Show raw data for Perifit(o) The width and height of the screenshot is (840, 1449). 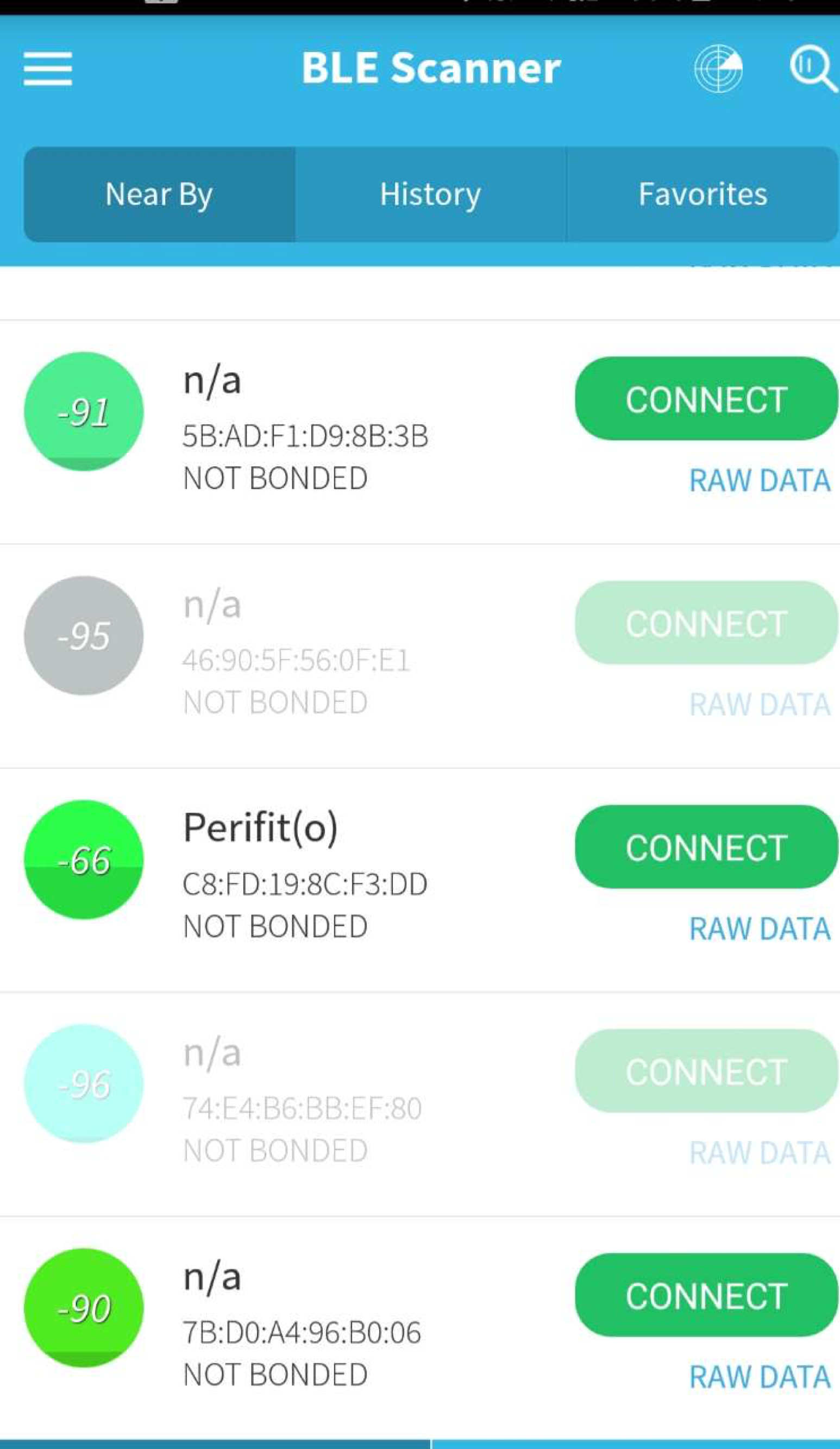coord(760,929)
